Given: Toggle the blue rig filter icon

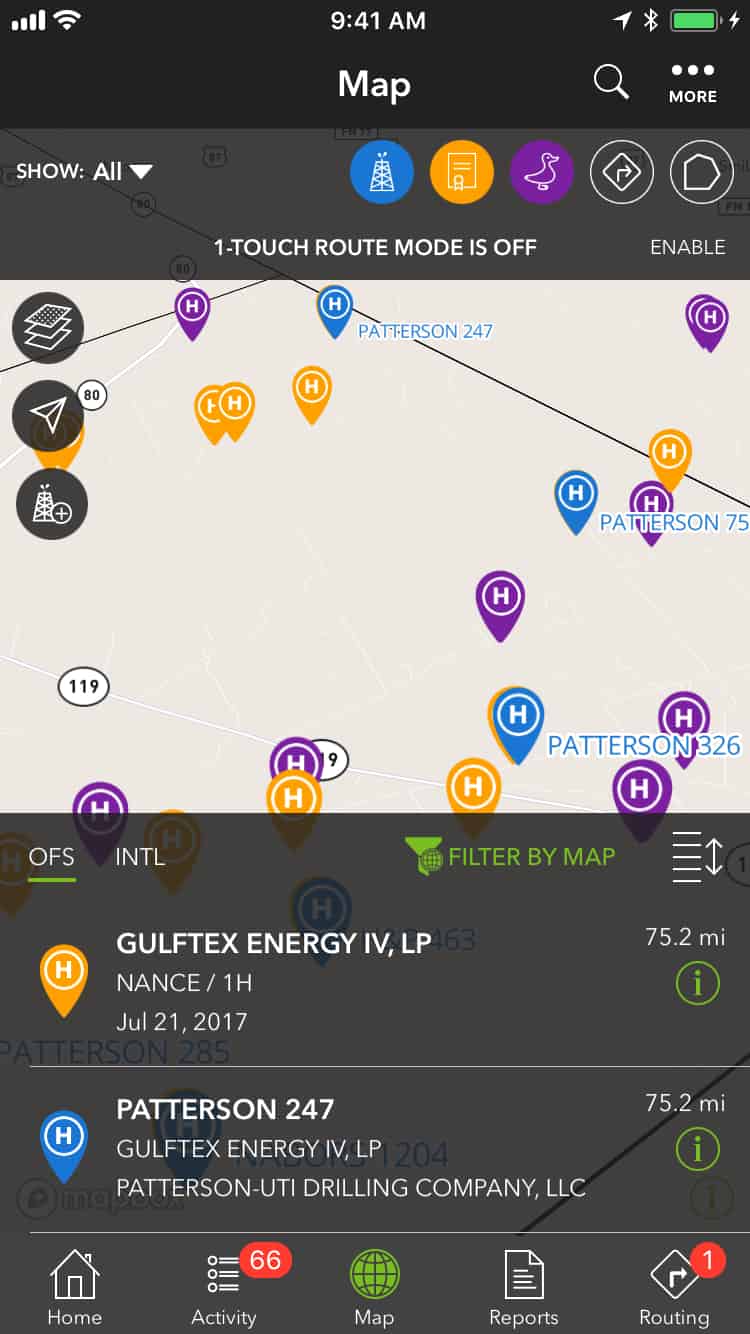Looking at the screenshot, I should 382,172.
